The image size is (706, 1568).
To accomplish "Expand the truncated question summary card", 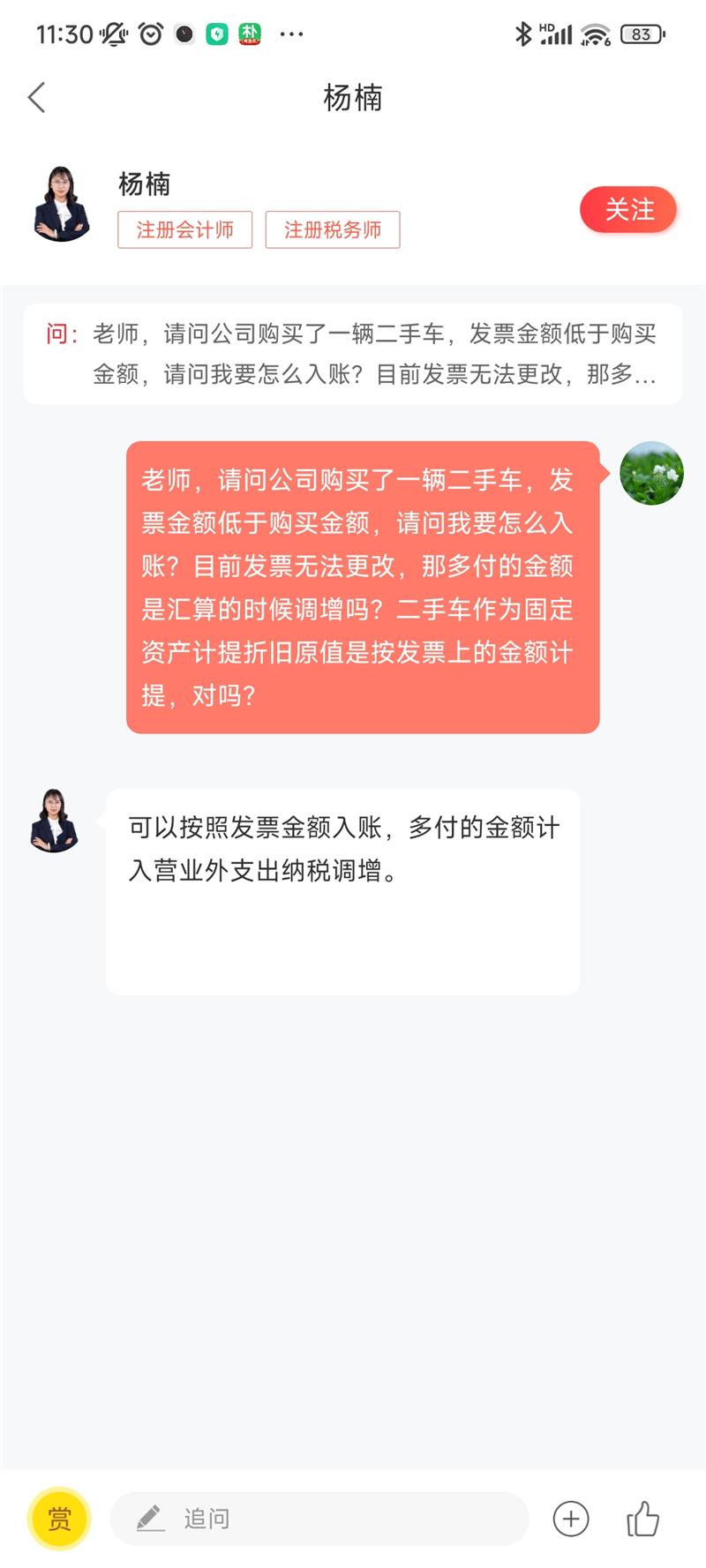I will pos(353,354).
